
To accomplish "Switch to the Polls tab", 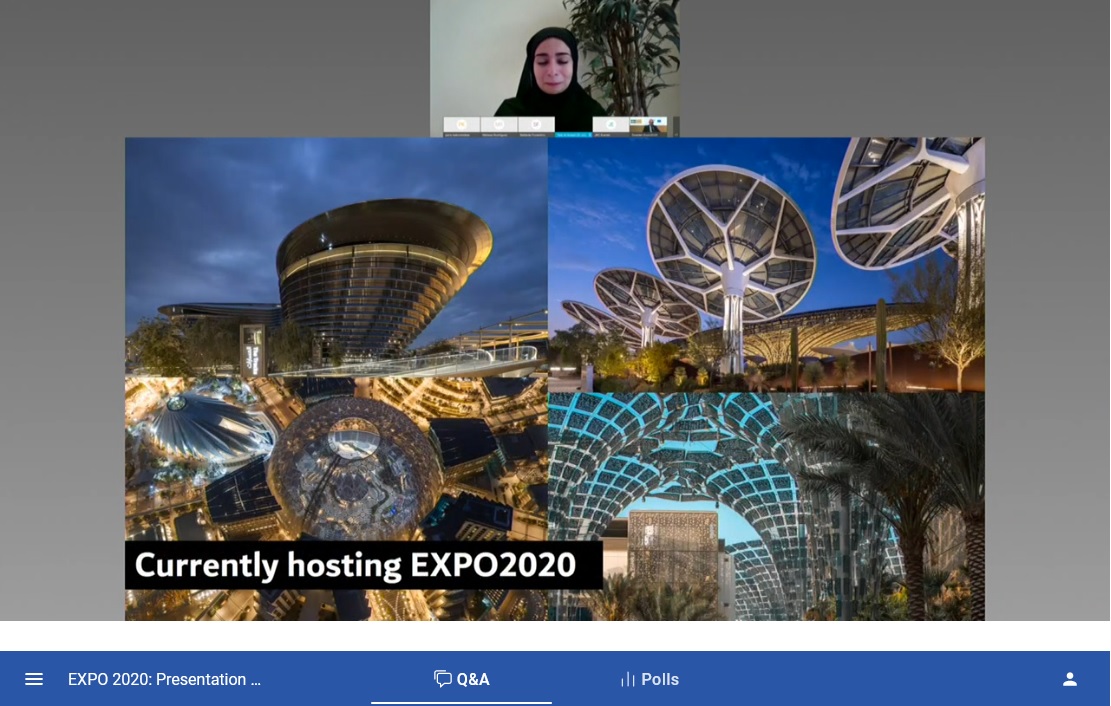I will point(649,679).
